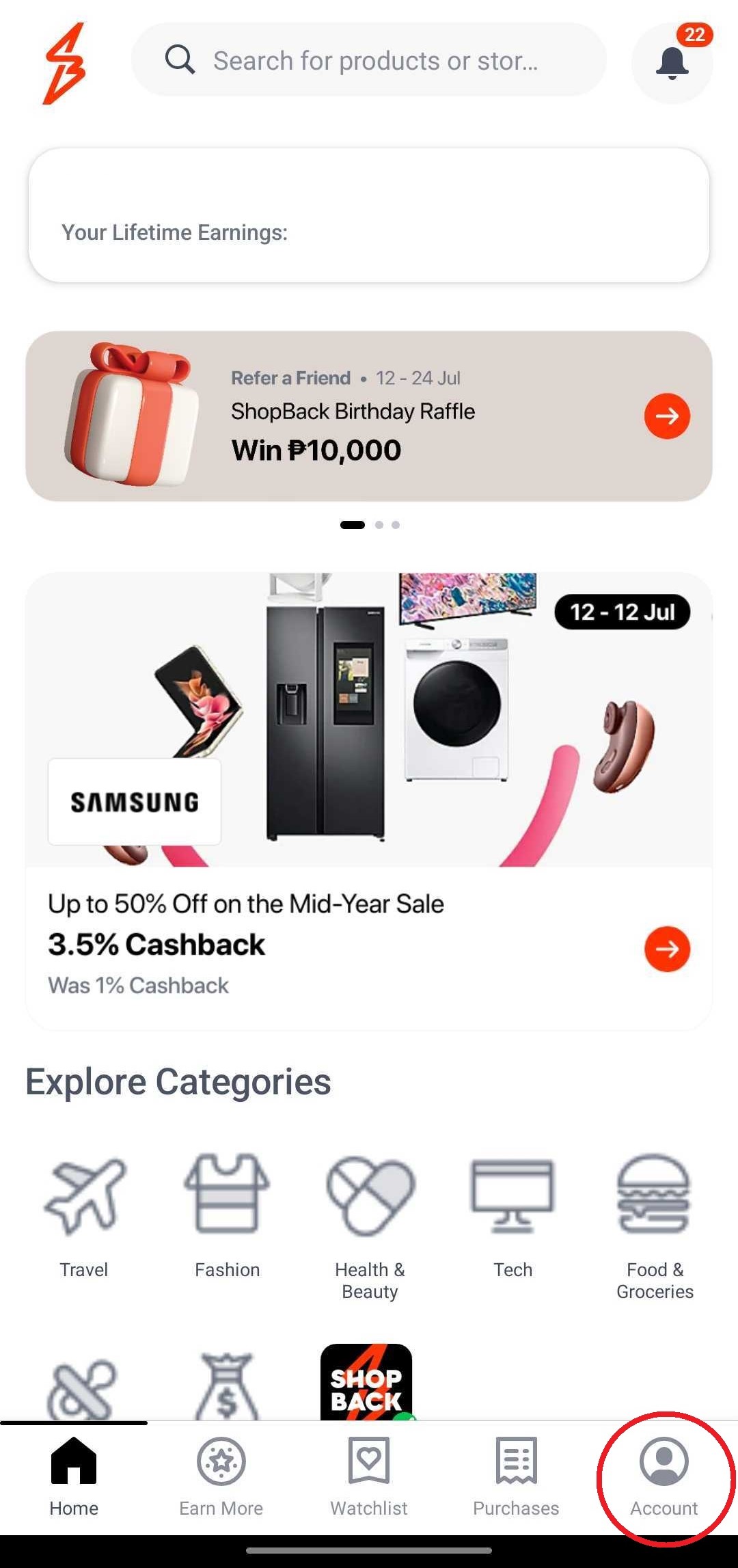Open the notifications bell
The image size is (738, 1568).
pyautogui.click(x=672, y=63)
